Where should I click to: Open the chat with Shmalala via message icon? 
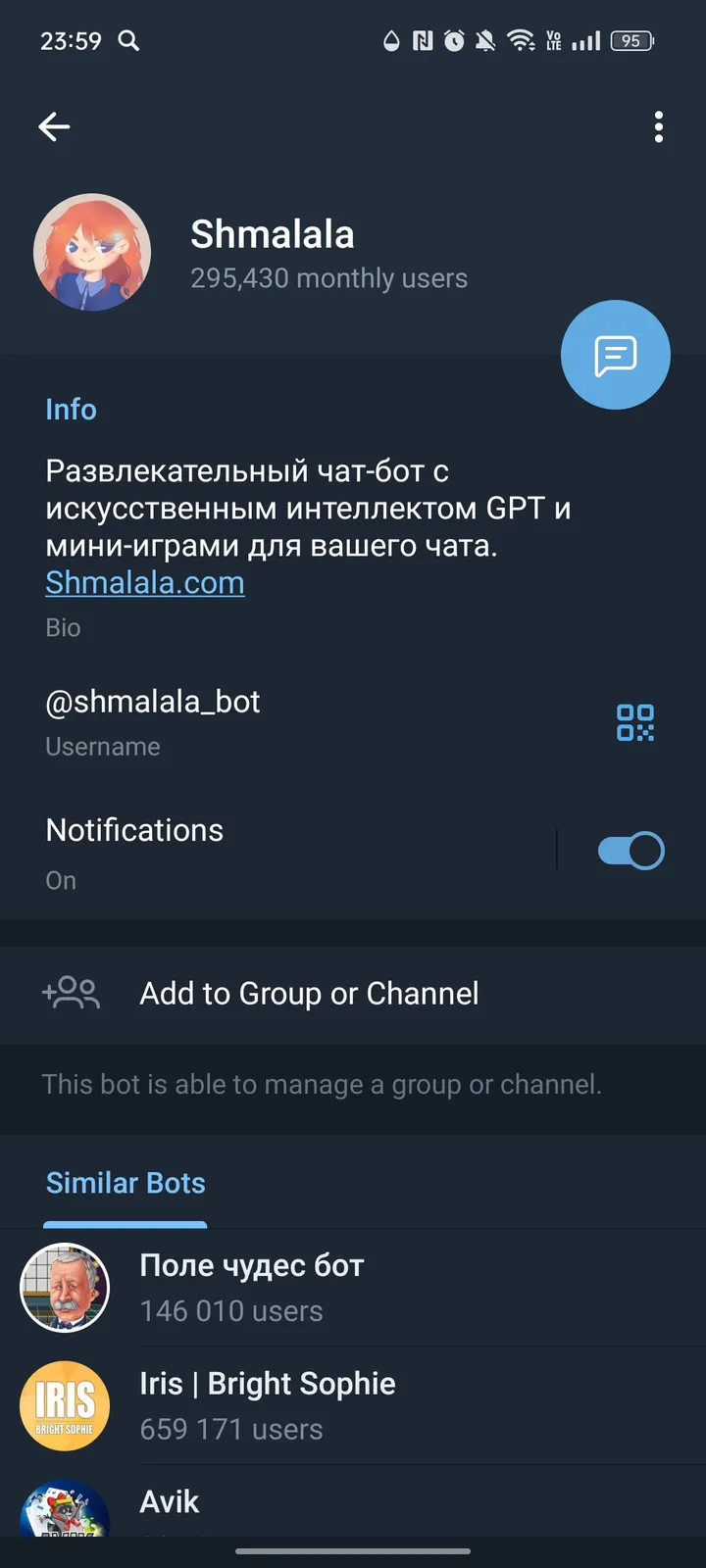(615, 355)
